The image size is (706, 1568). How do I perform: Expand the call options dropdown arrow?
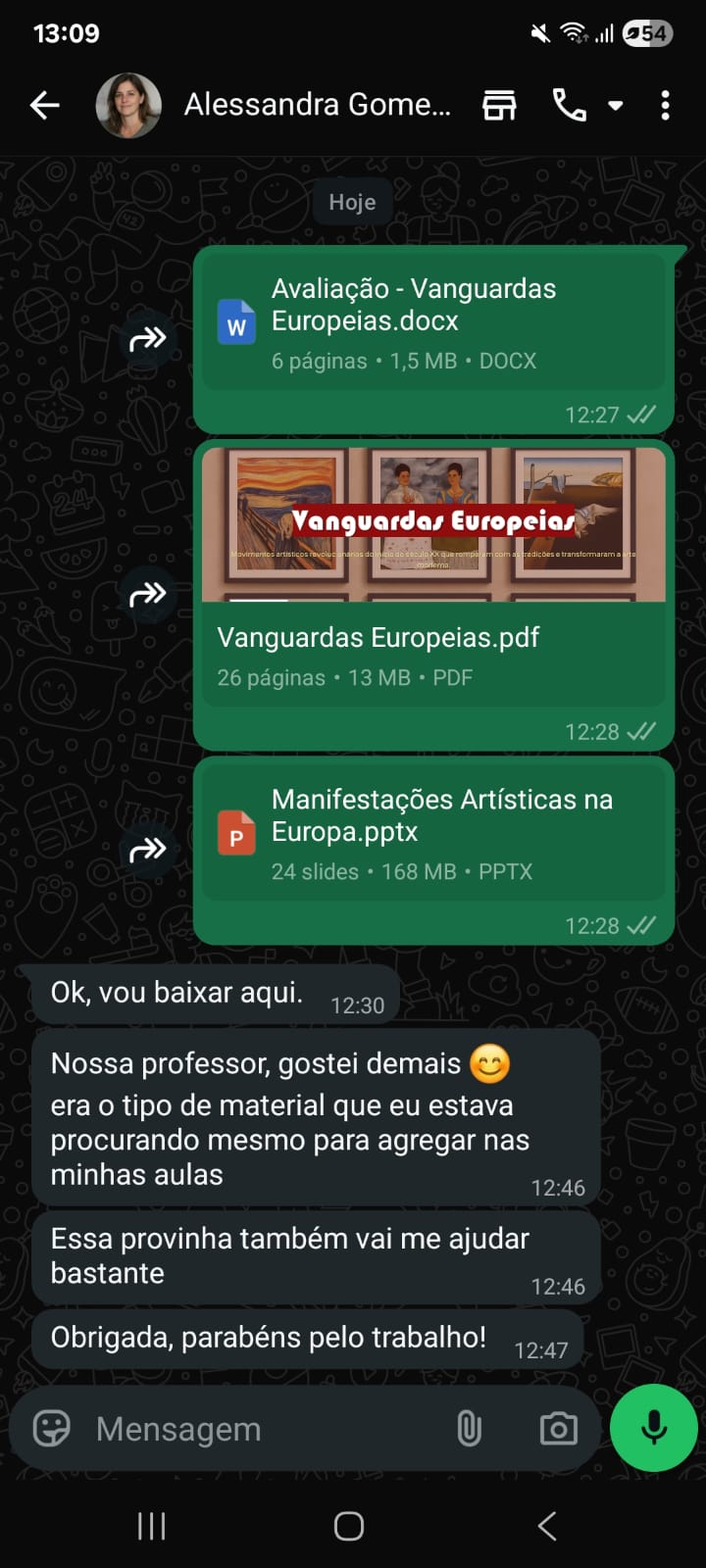click(x=616, y=105)
